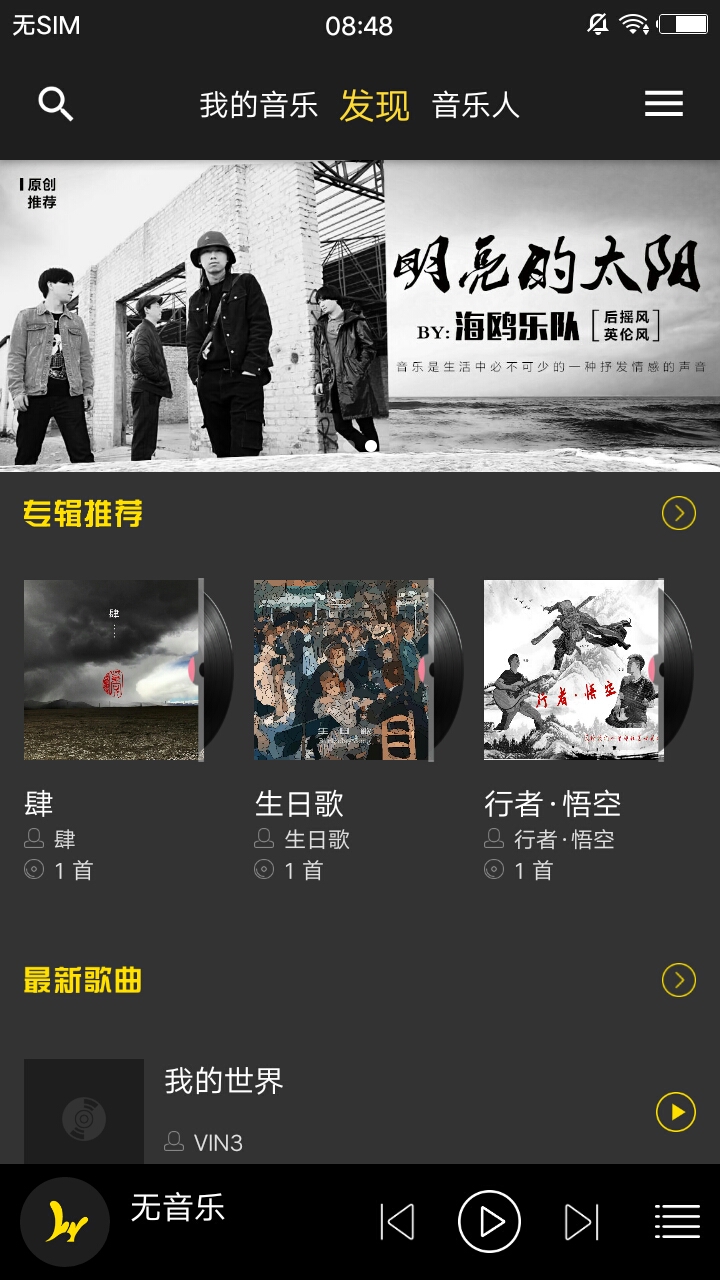Play the song 我的世界

[x=676, y=1112]
